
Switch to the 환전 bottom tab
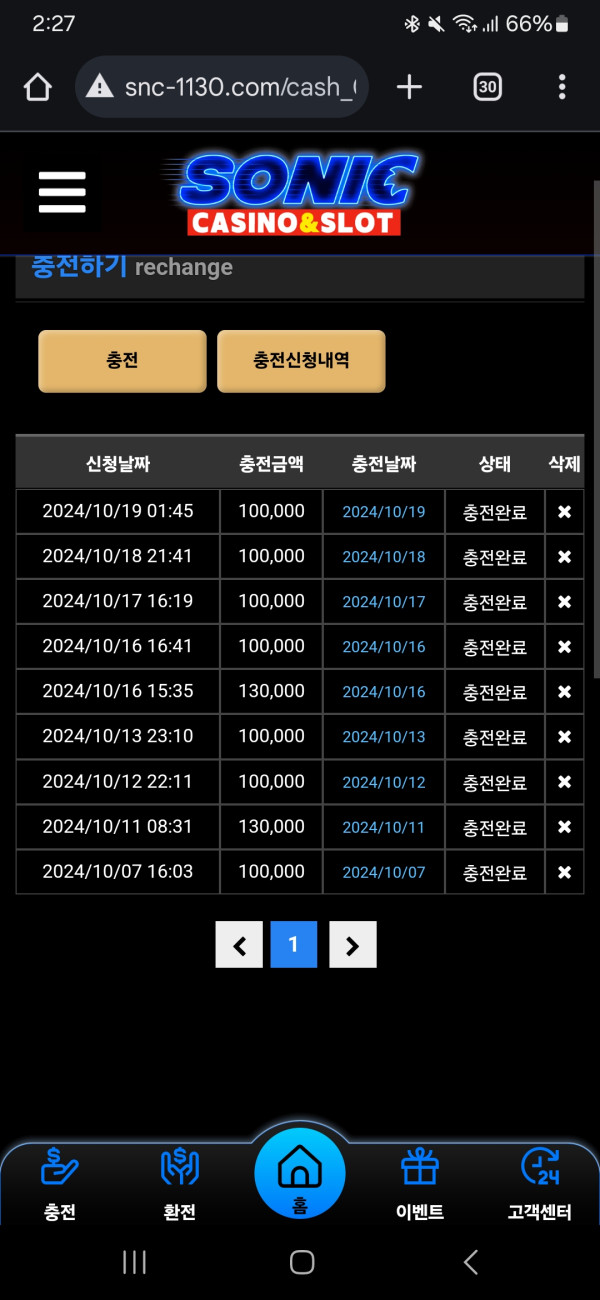(180, 1185)
